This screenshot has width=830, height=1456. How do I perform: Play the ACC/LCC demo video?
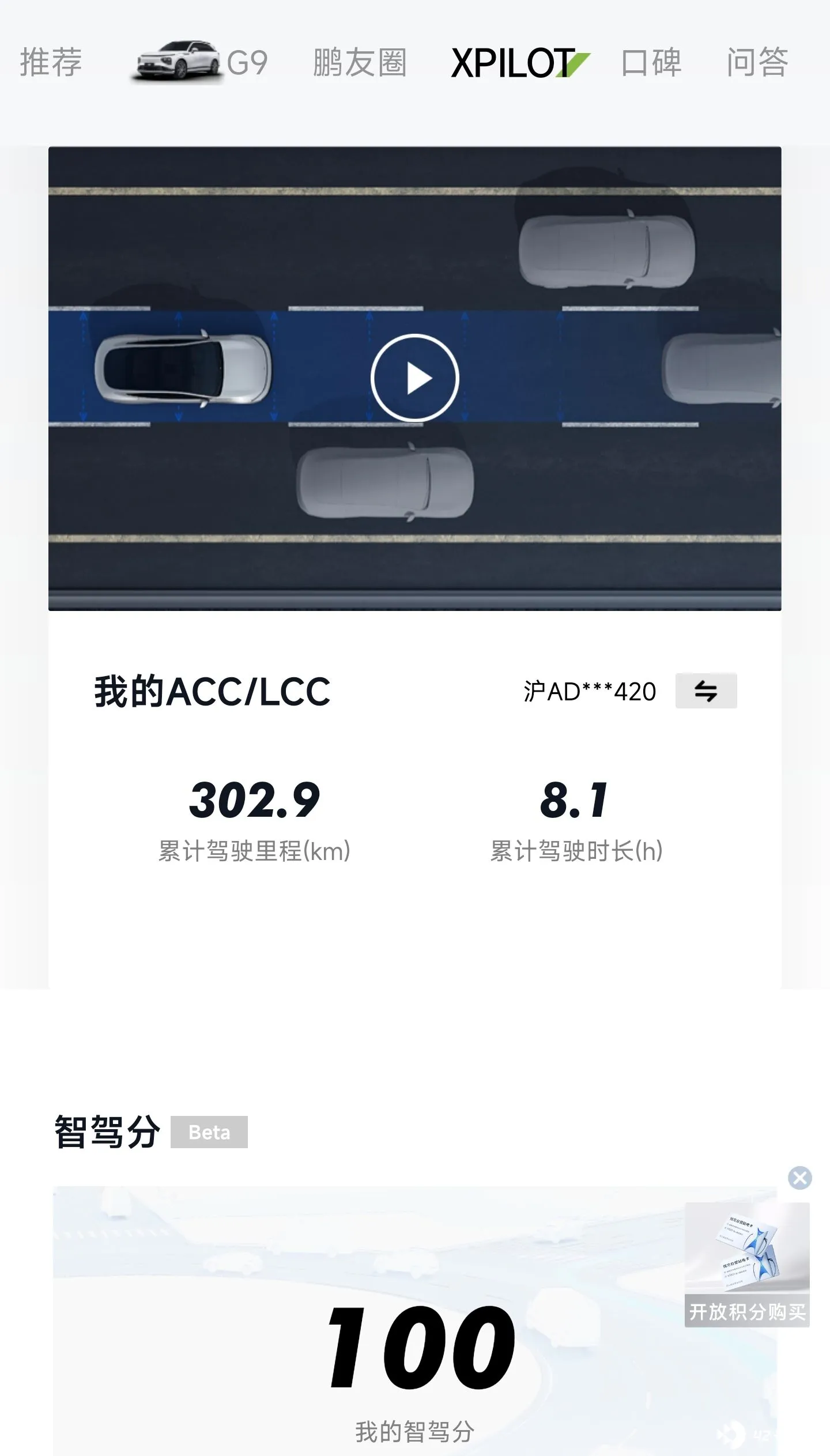click(414, 378)
